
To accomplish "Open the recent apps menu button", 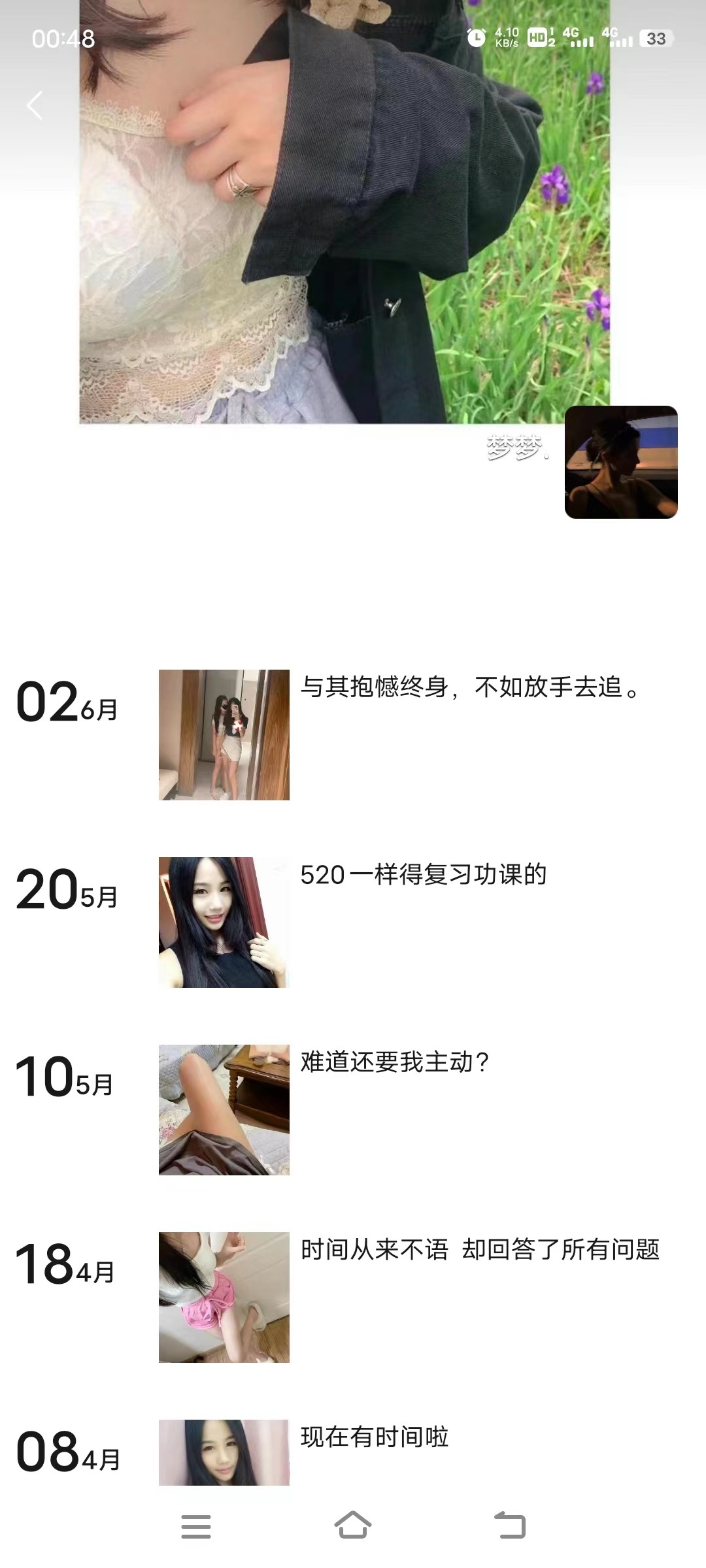I will 196,1526.
